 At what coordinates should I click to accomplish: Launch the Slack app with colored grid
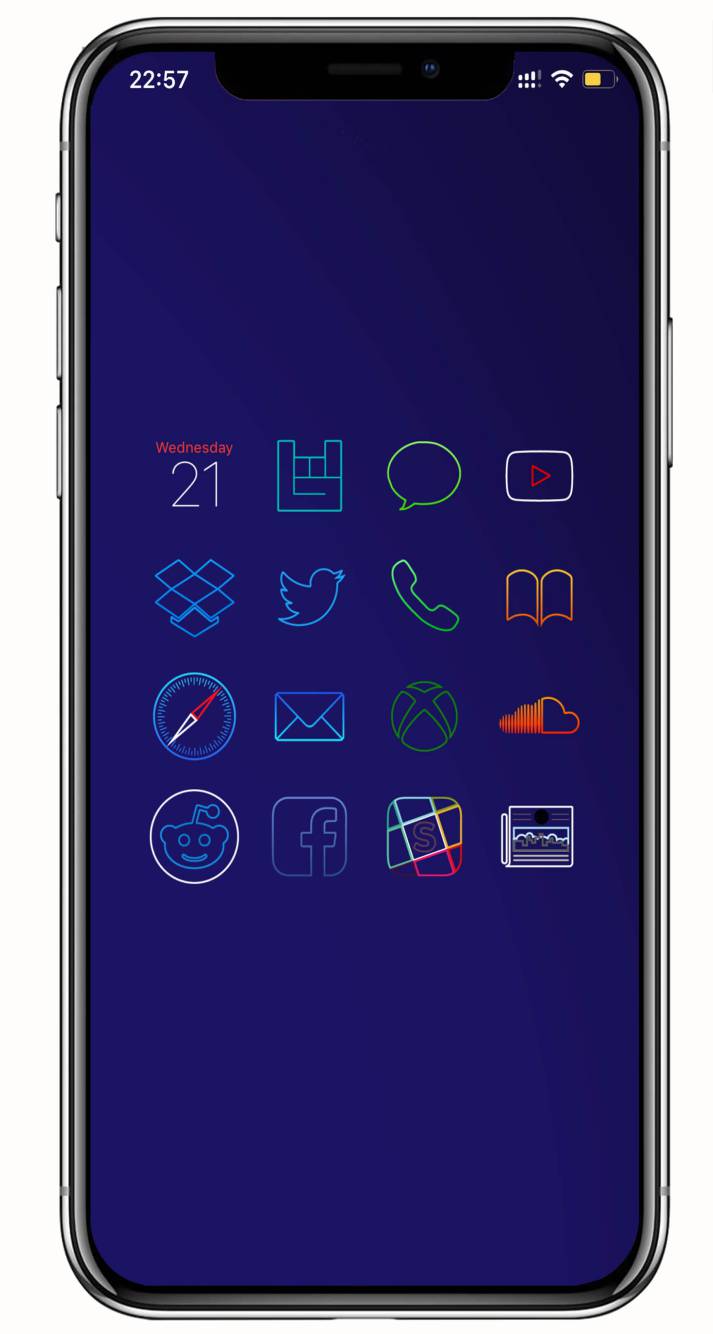[424, 837]
